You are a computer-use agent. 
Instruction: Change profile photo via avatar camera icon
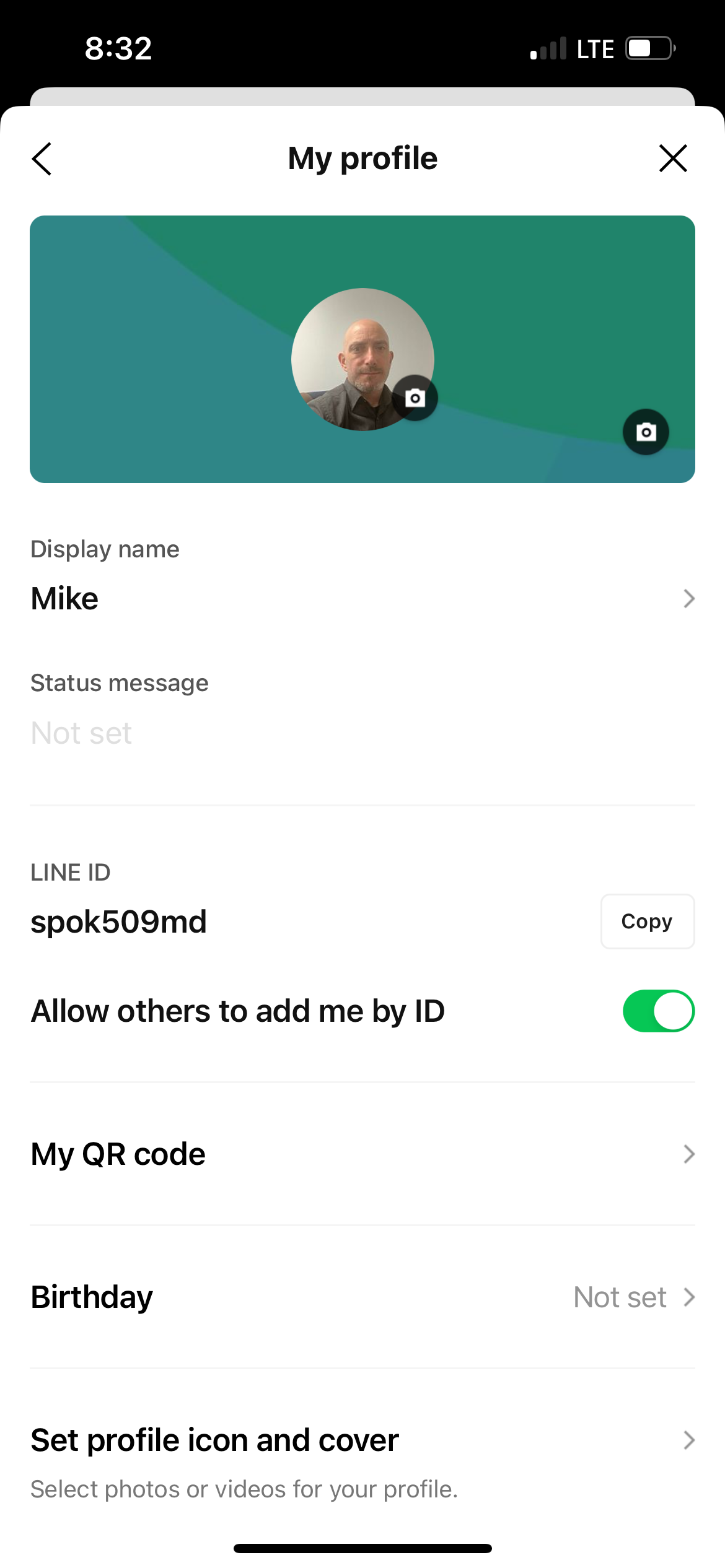point(415,398)
